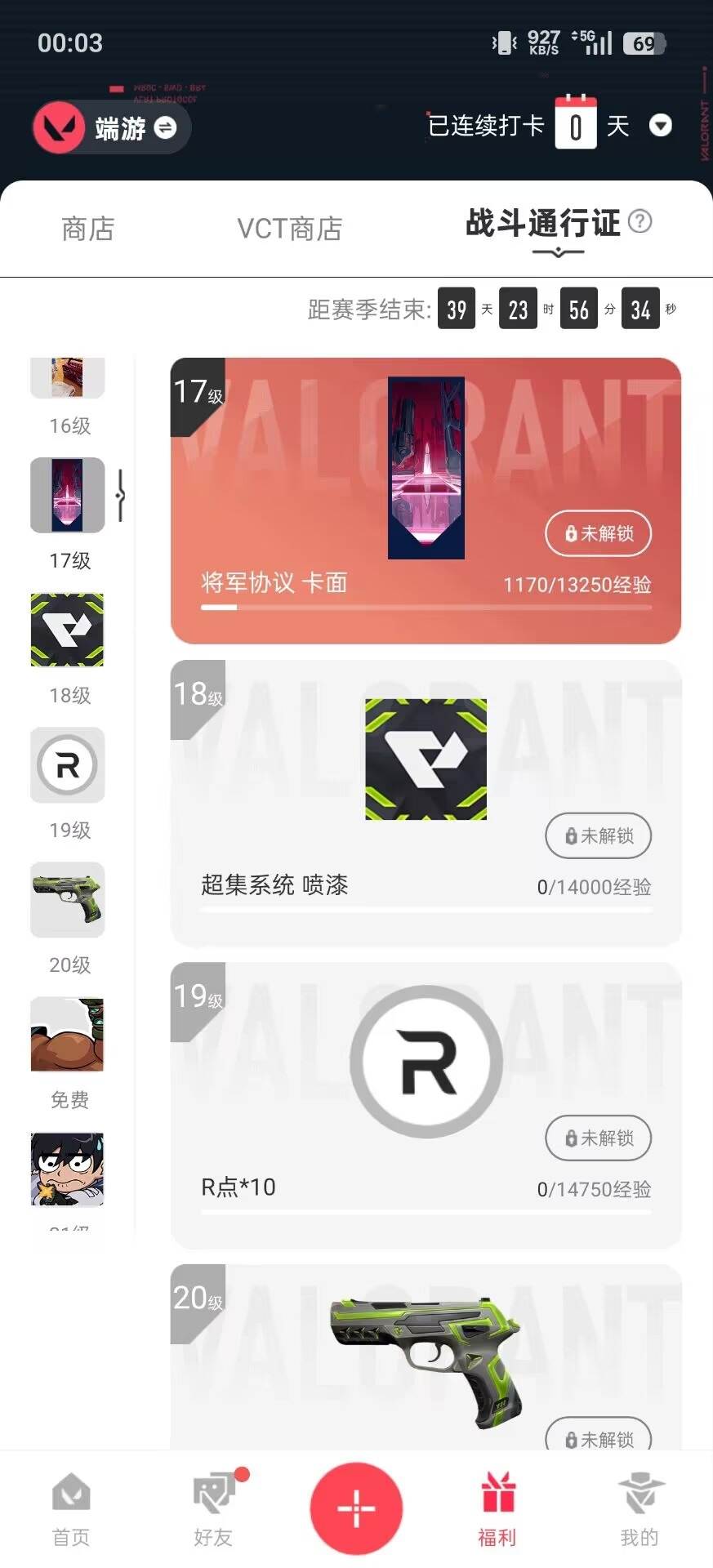
Task: Tap the battle pass help question mark icon
Action: point(640,221)
